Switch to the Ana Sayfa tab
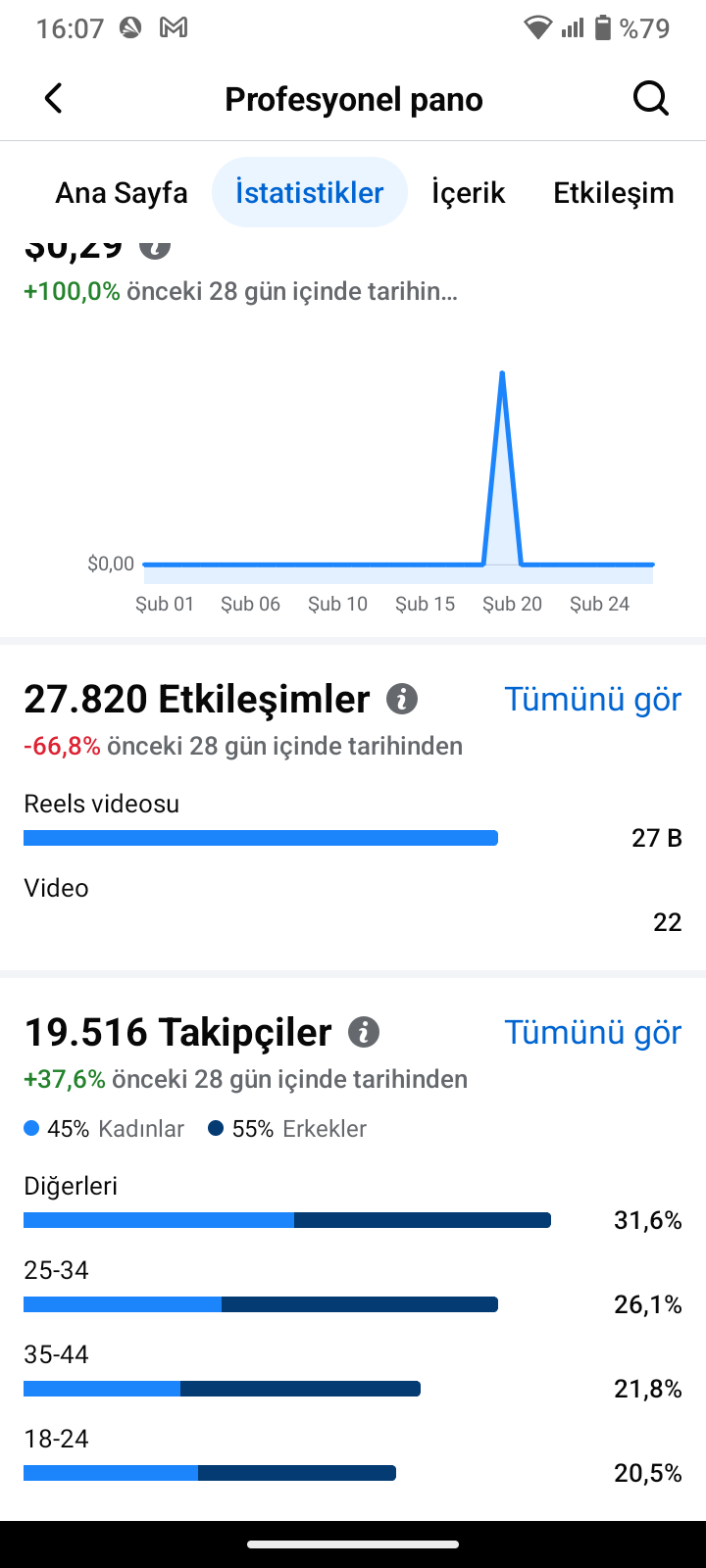This screenshot has height=1568, width=706. tap(122, 192)
